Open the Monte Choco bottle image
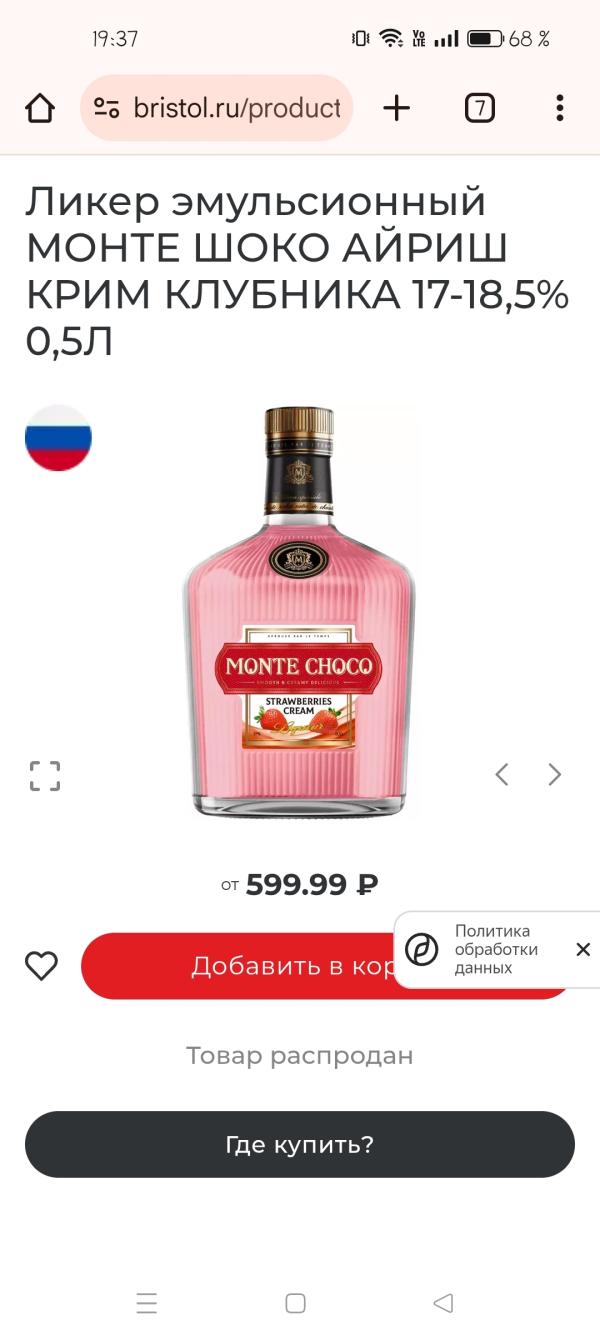The image size is (600, 1339). click(298, 612)
